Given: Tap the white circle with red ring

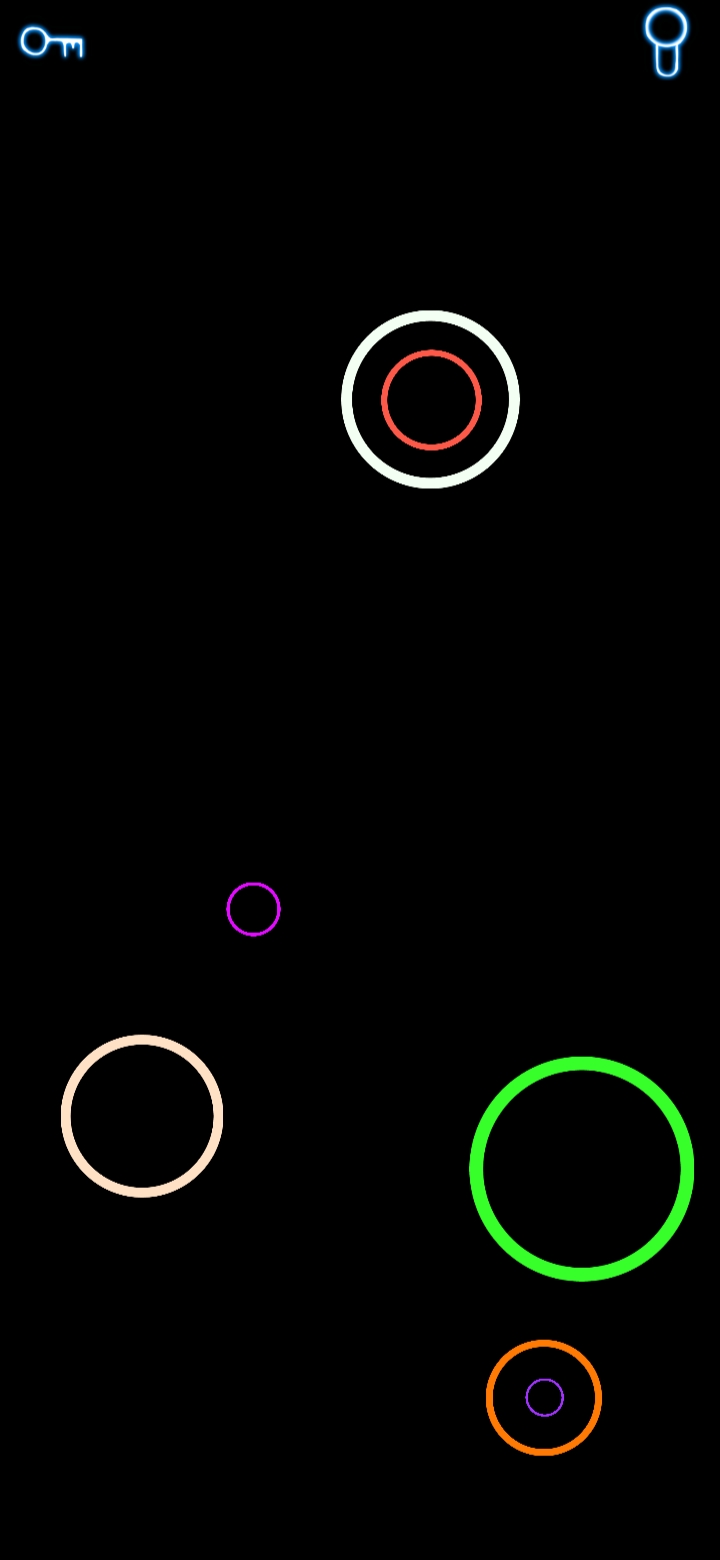Looking at the screenshot, I should [431, 400].
